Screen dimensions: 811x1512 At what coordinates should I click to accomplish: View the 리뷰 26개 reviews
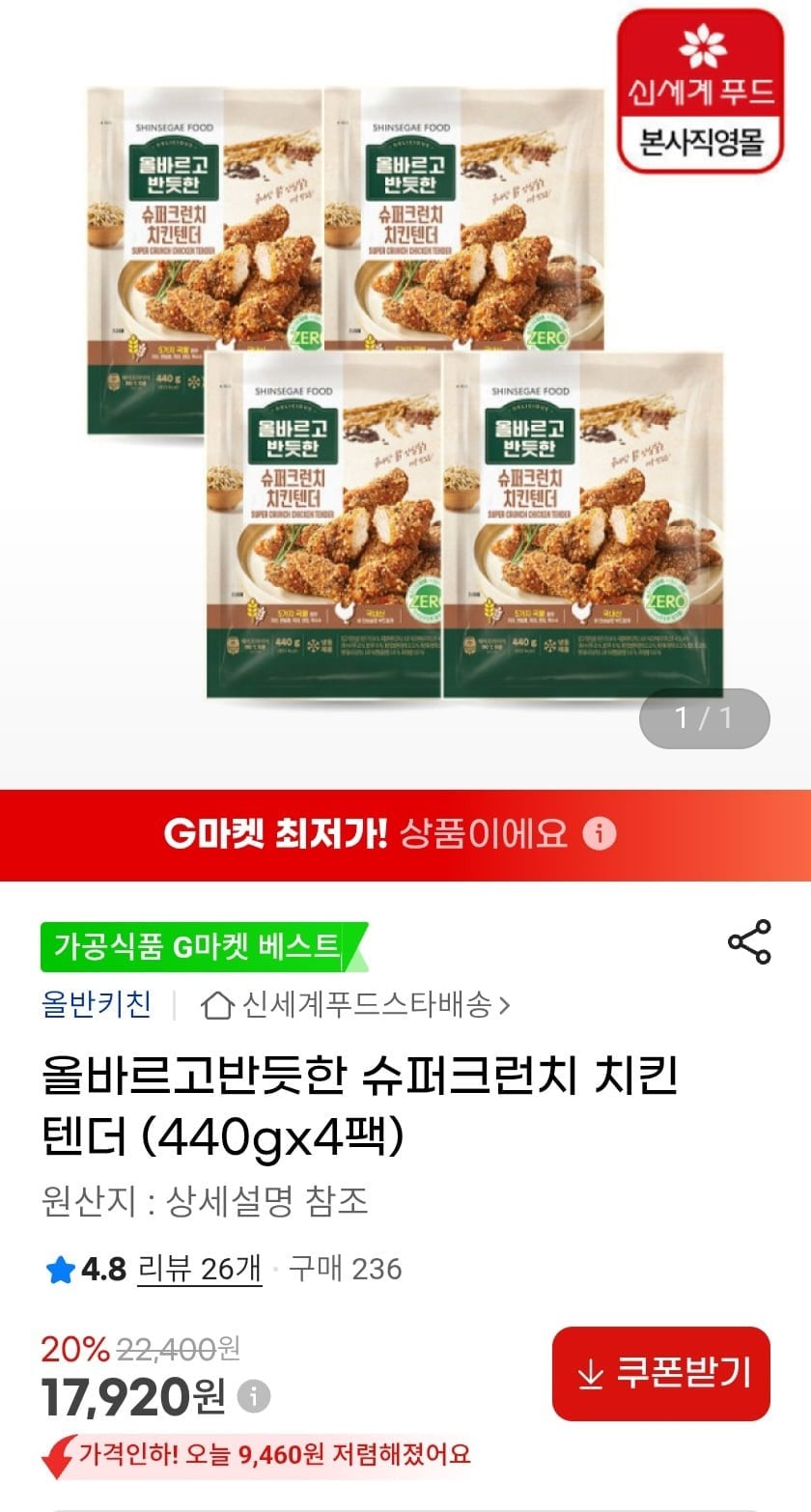click(x=200, y=1269)
